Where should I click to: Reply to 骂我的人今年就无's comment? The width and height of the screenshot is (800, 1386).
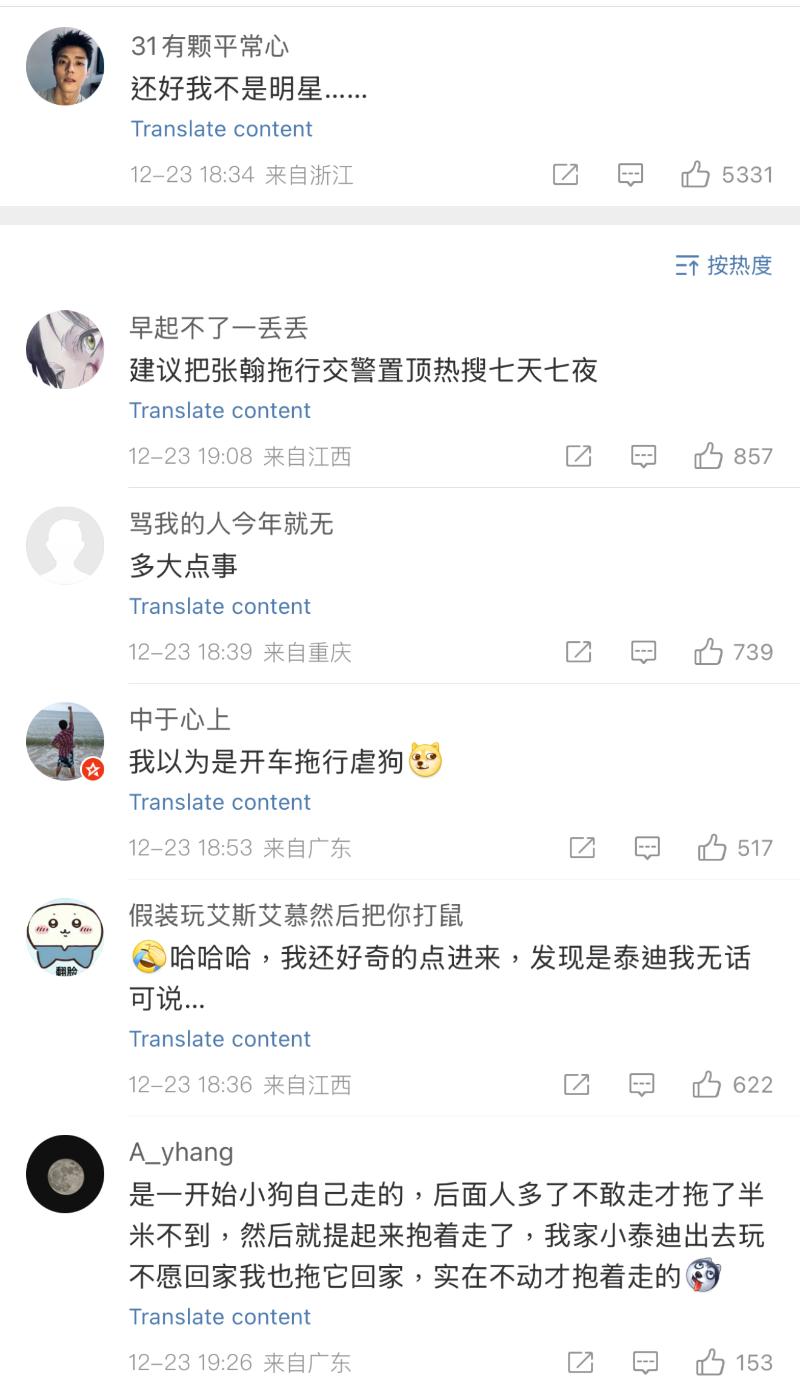pos(643,653)
